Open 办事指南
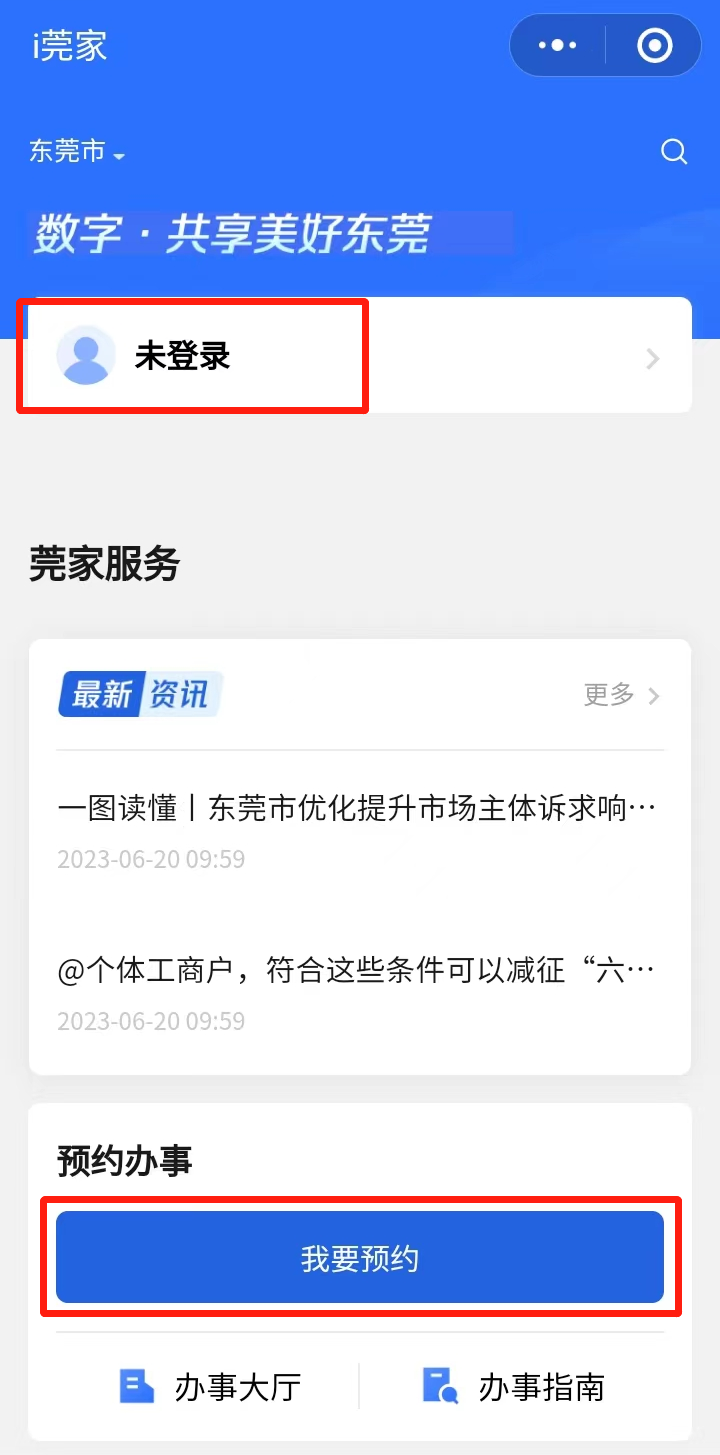The width and height of the screenshot is (720, 1455). (513, 1387)
